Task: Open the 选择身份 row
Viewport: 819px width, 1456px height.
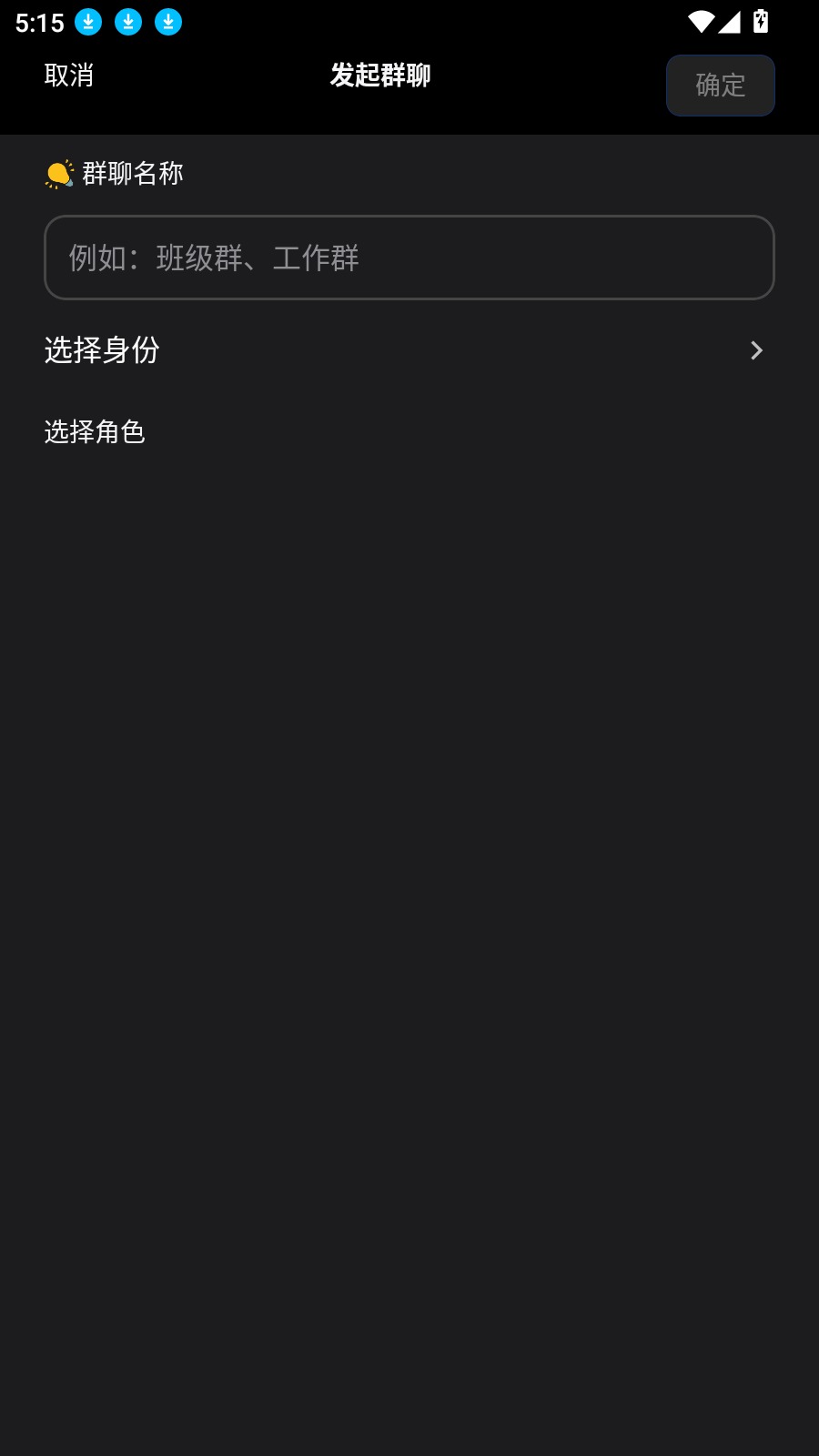Action: 409,350
